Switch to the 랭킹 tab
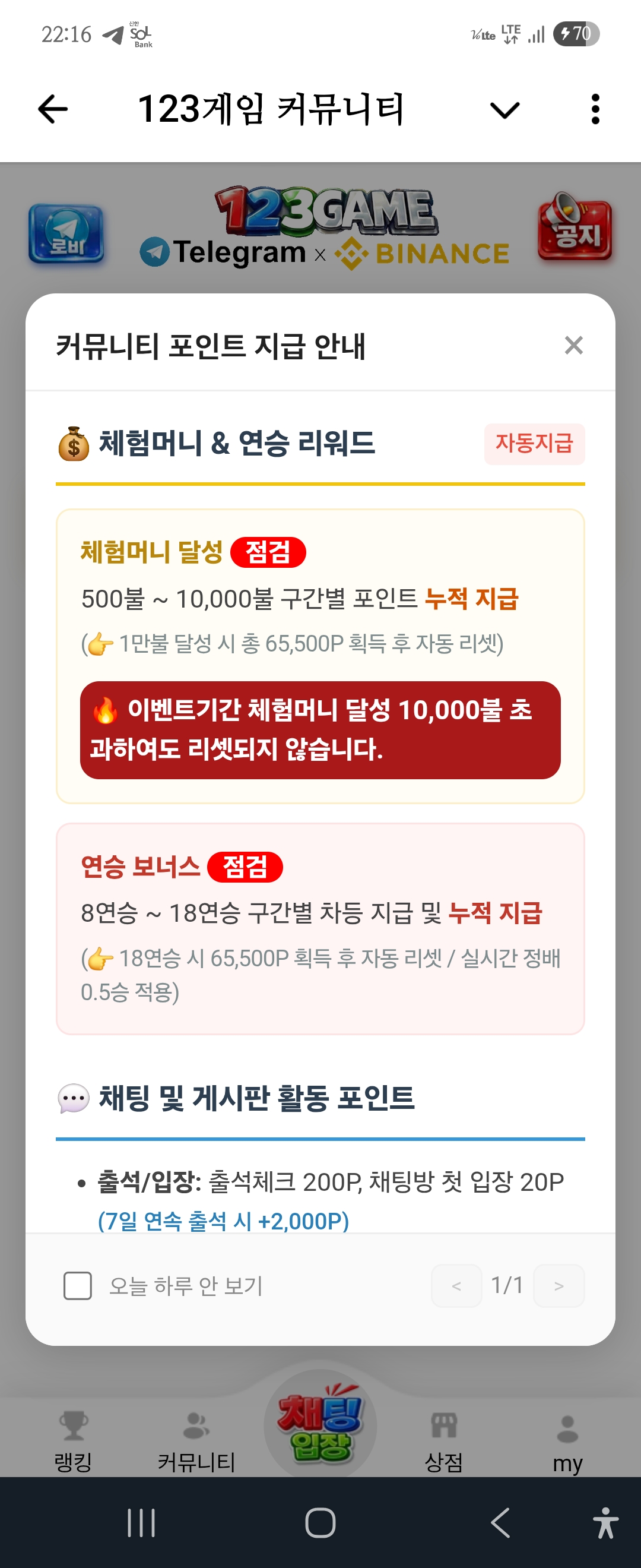Screen dimensions: 641x1568 point(74,1441)
